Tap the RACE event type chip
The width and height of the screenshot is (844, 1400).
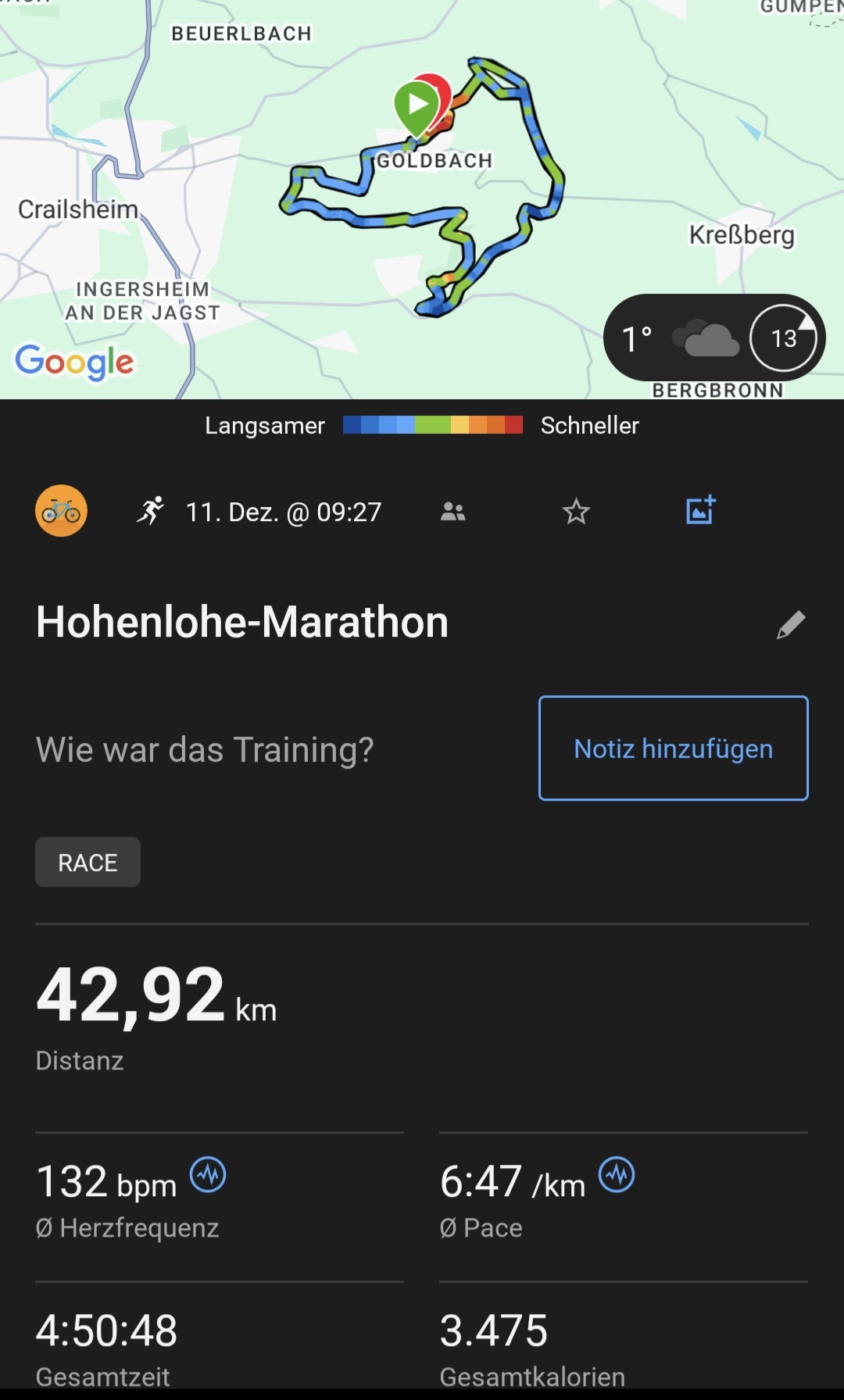(88, 862)
